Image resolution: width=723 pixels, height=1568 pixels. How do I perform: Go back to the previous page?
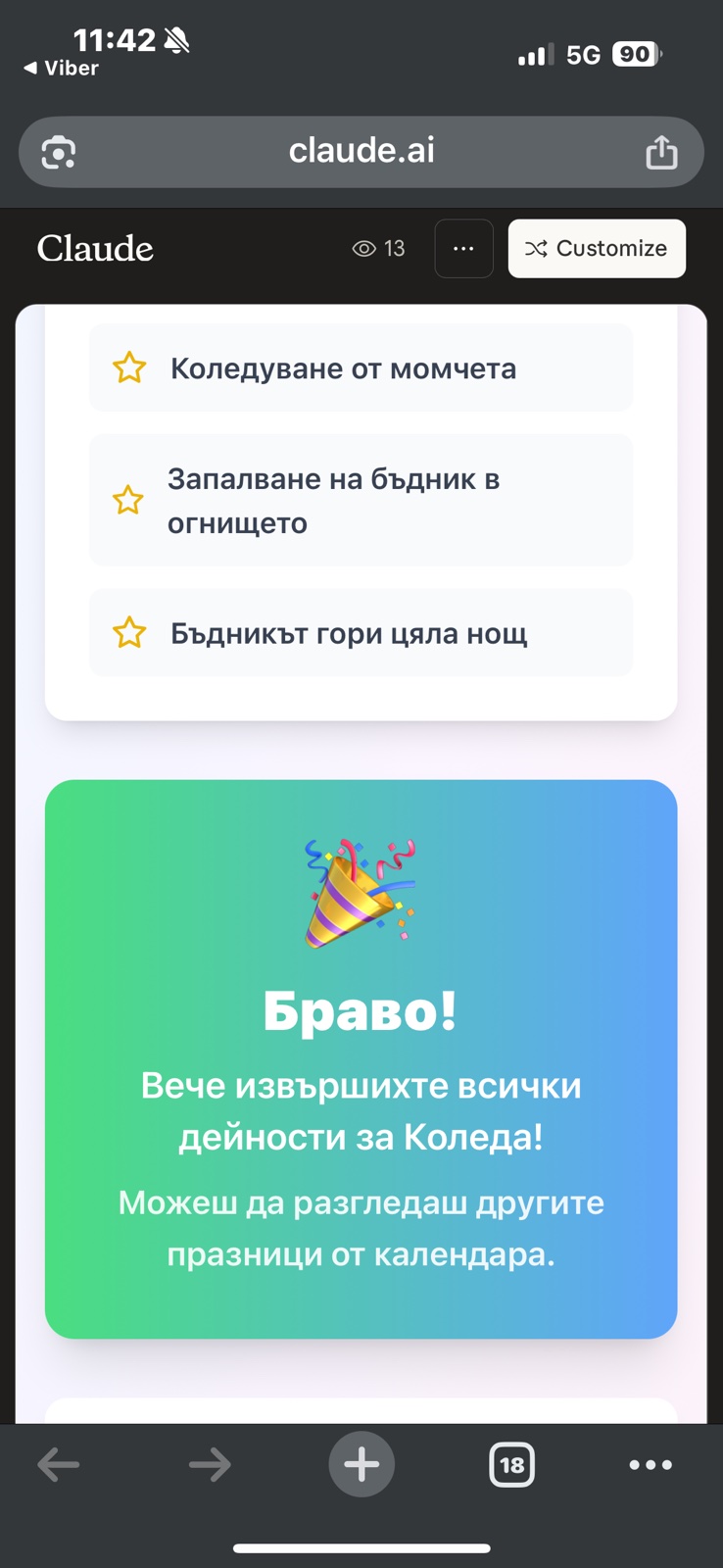coord(59,1465)
